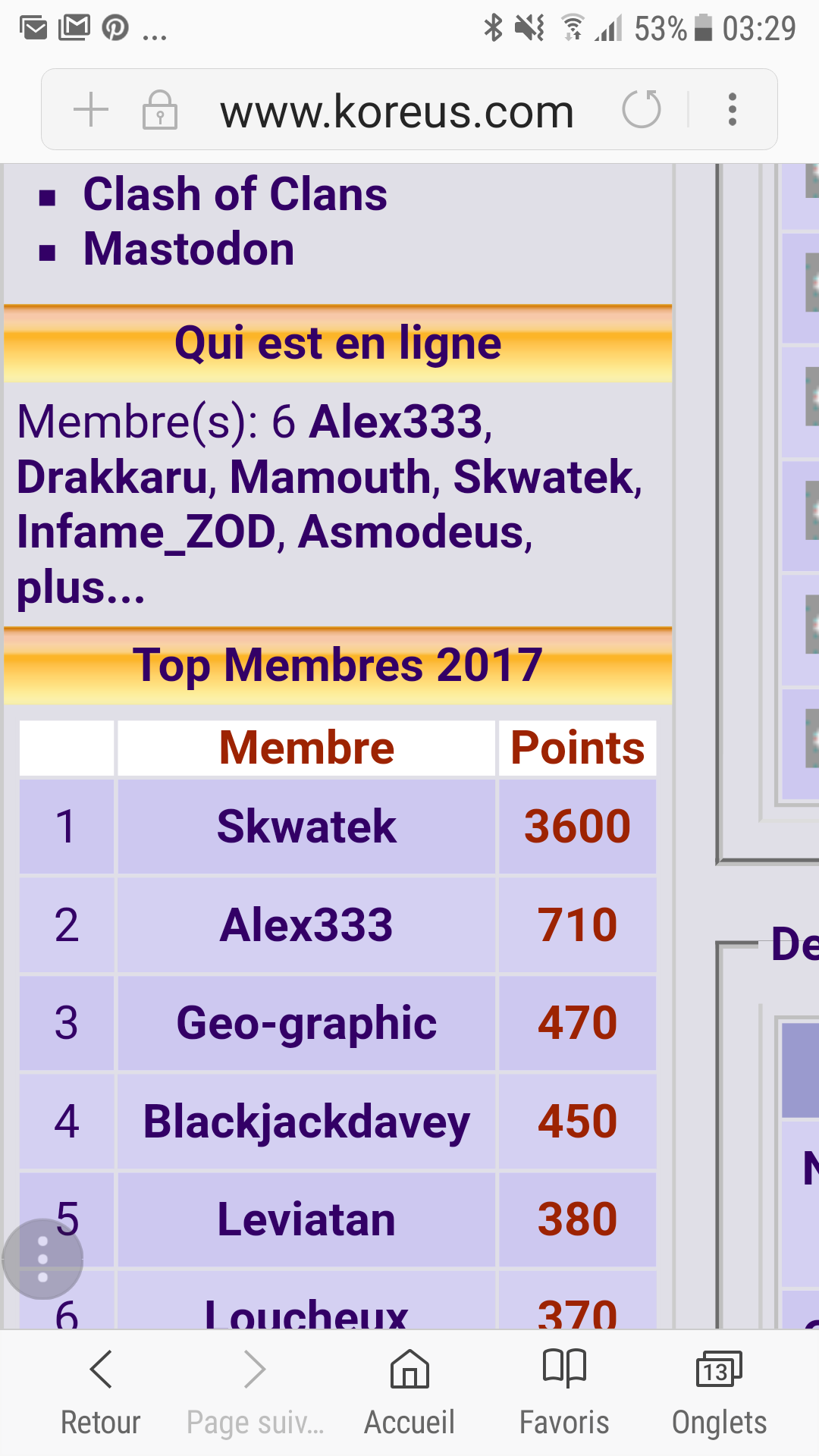Go back with the Retour button
The image size is (819, 1456).
pyautogui.click(x=100, y=1392)
